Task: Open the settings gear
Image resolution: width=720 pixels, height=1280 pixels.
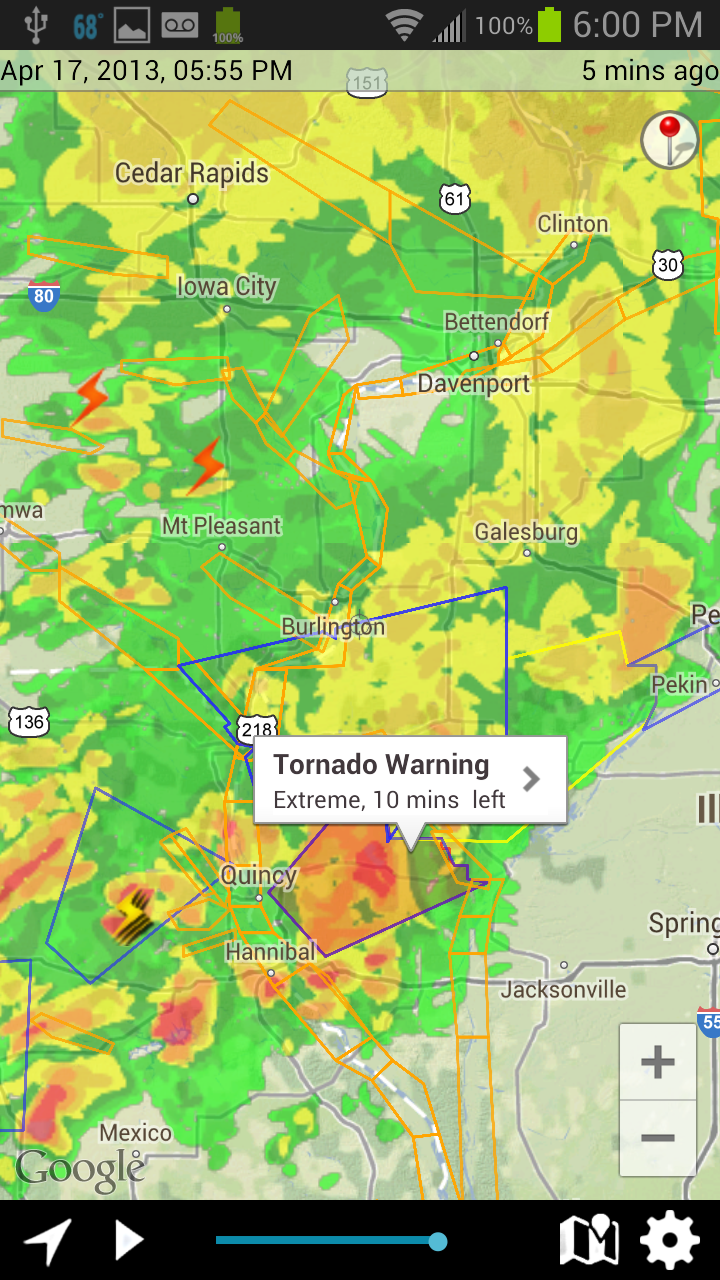Action: (669, 1241)
